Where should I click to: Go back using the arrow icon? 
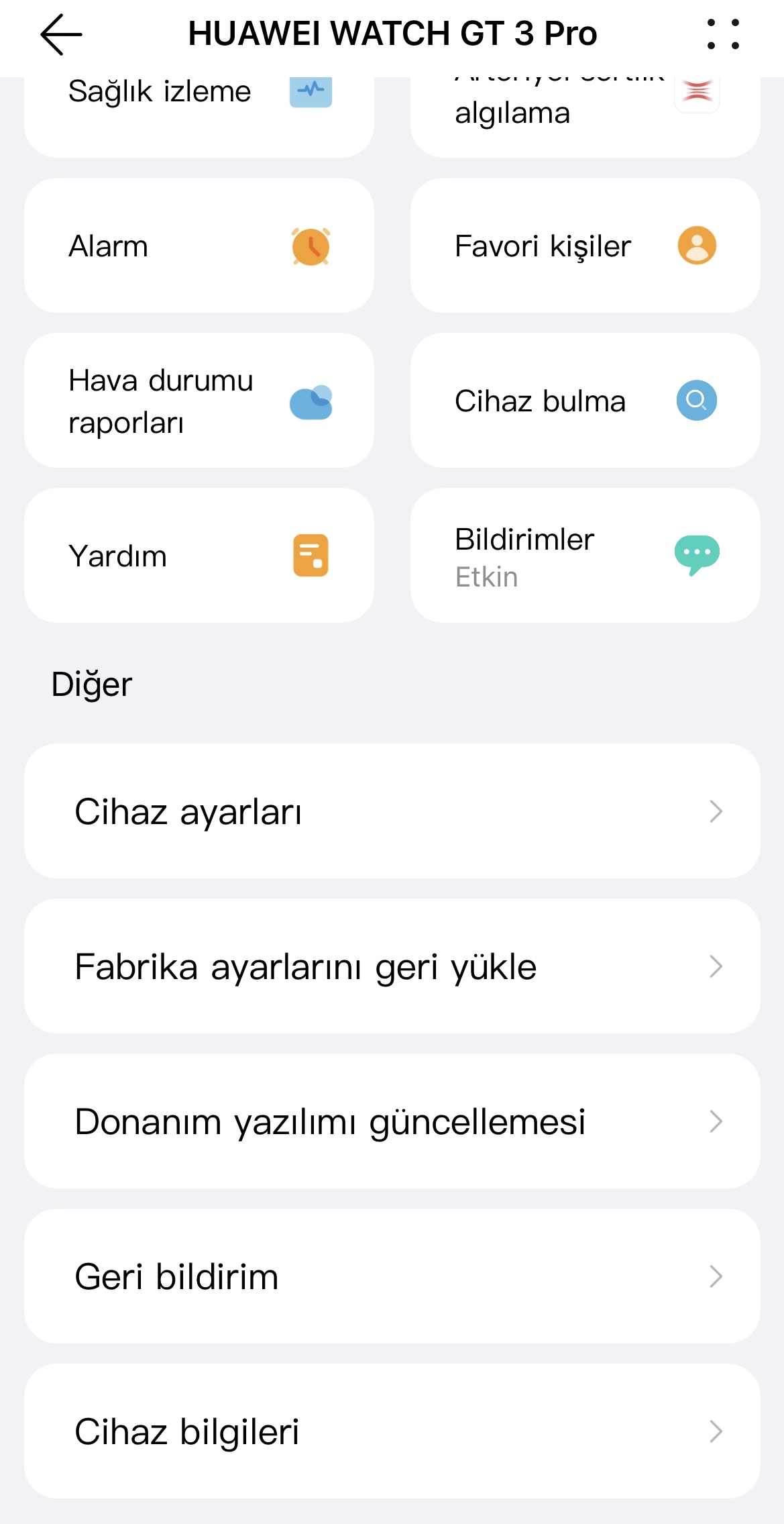click(61, 34)
